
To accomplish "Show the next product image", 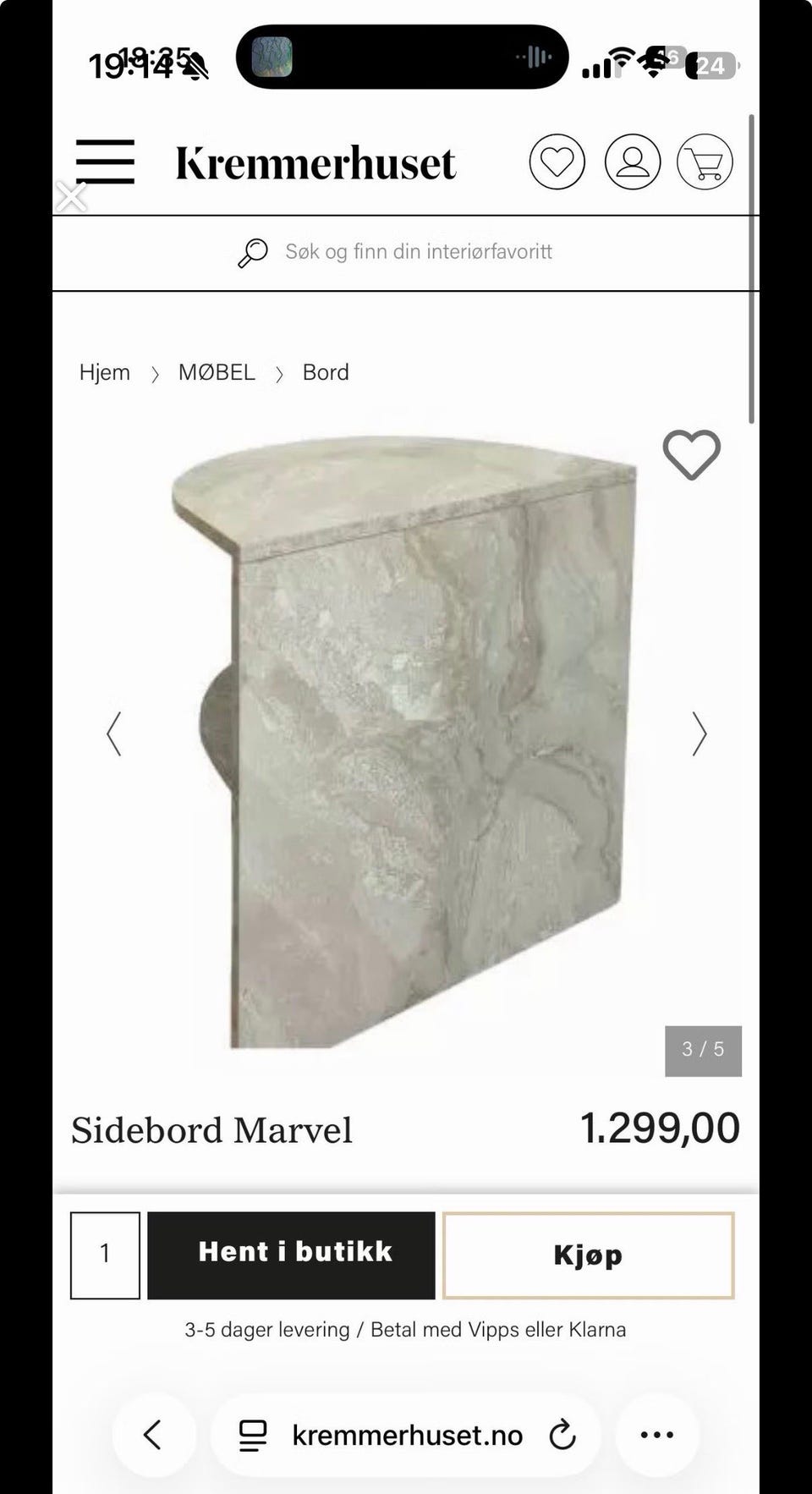I will 699,733.
